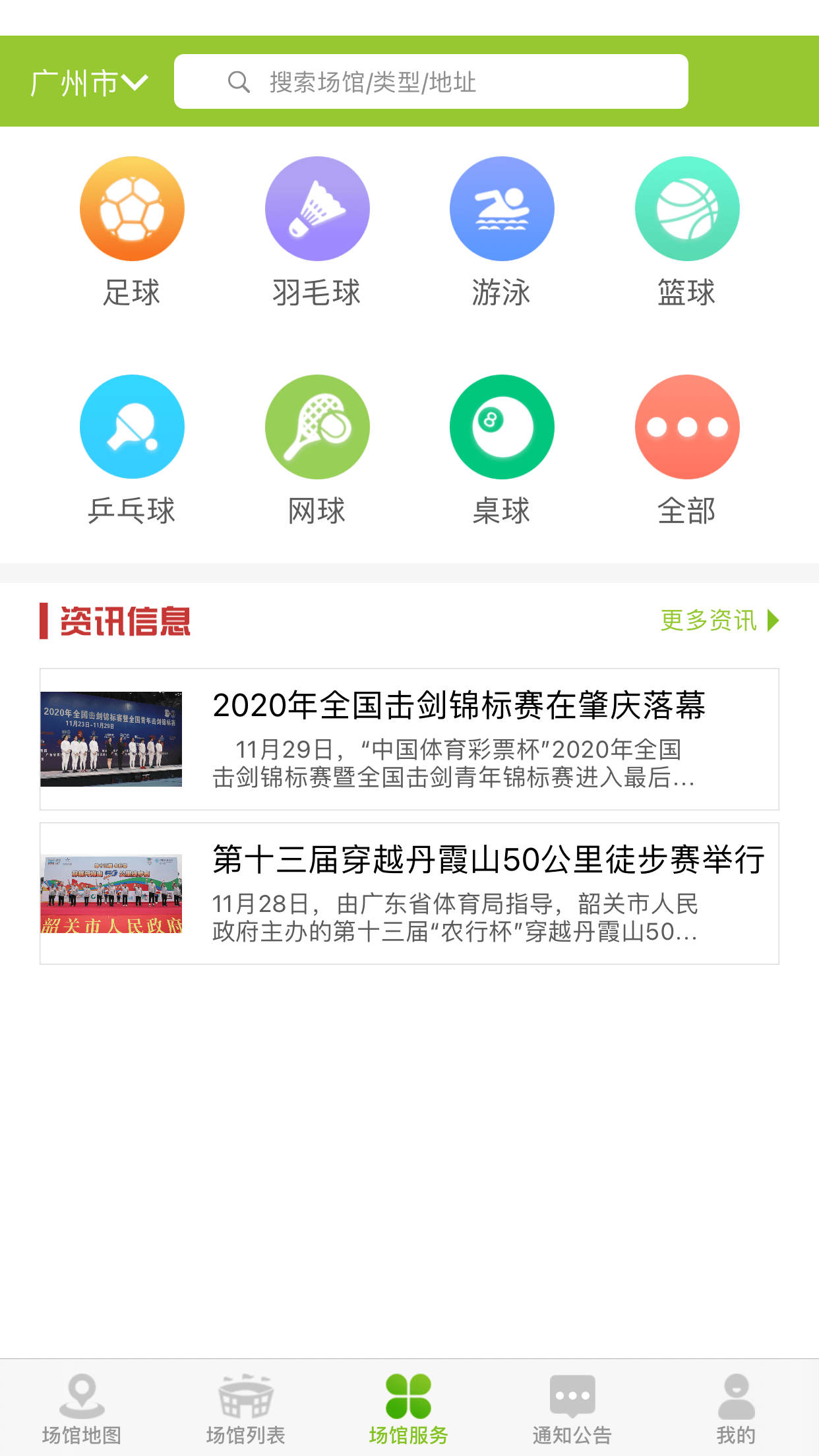Click the search magnifier icon
This screenshot has width=819, height=1456.
[239, 81]
